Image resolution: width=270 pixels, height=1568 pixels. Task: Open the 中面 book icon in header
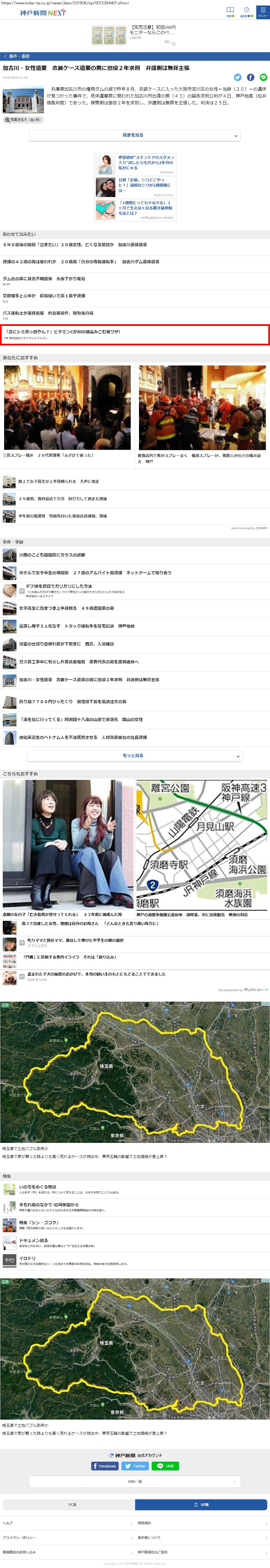[230, 11]
